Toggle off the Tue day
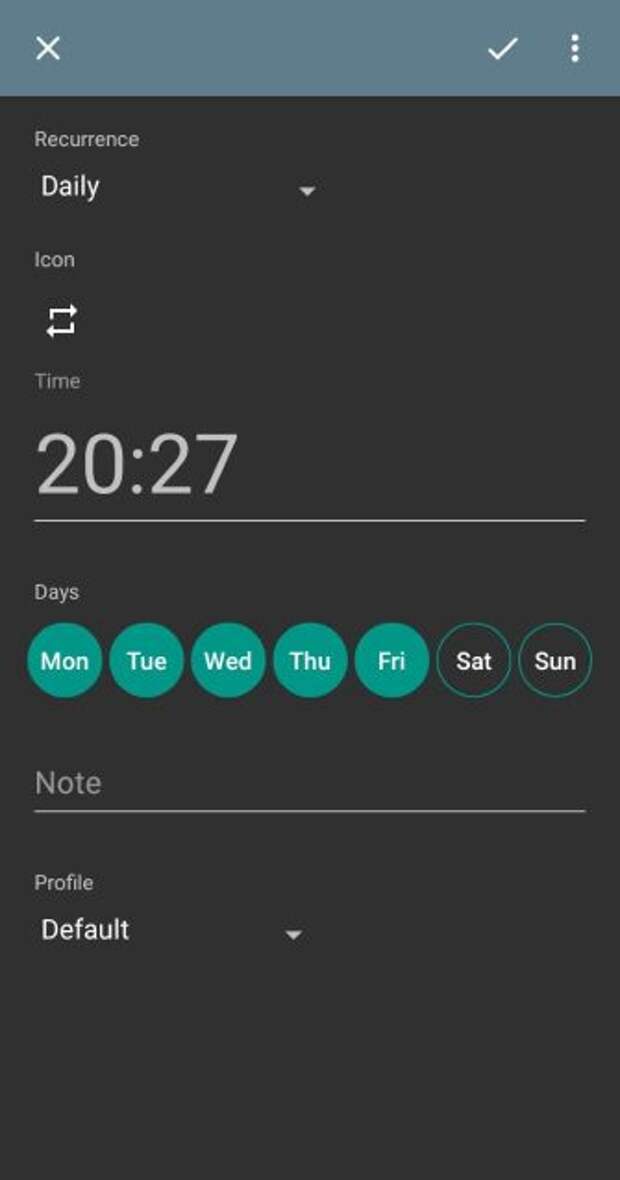This screenshot has width=620, height=1180. pos(146,661)
